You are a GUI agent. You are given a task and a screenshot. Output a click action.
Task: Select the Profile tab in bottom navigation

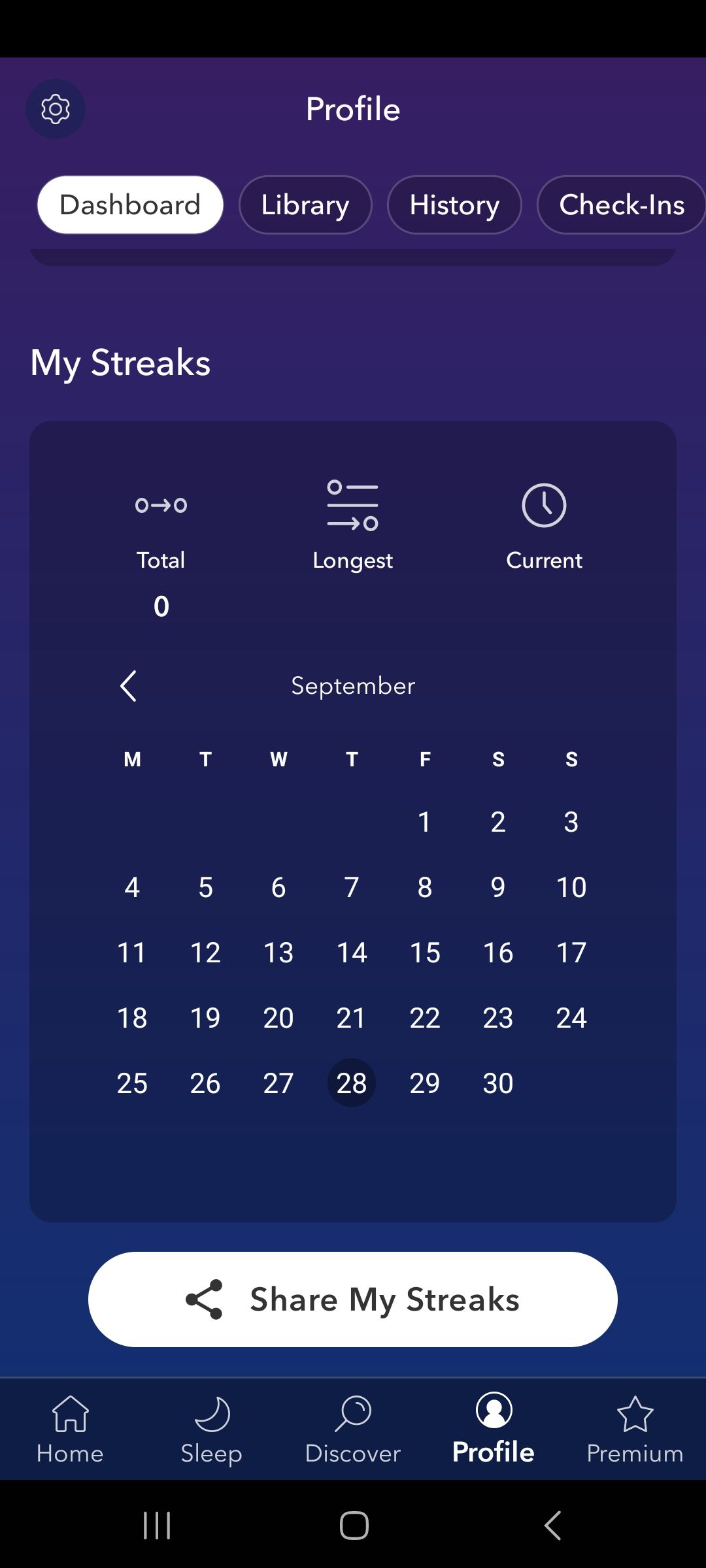494,1429
